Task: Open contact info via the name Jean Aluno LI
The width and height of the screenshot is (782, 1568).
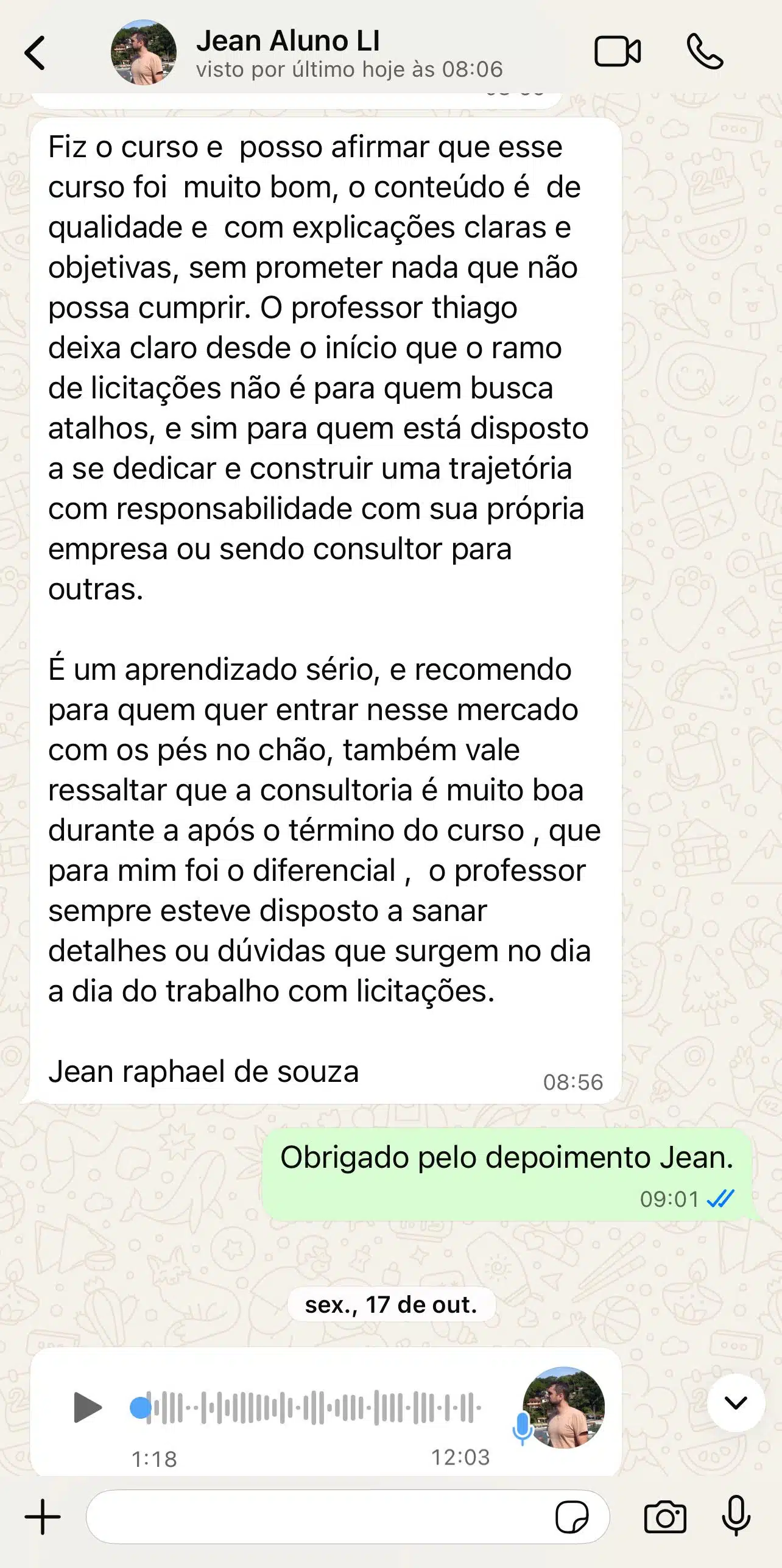Action: pyautogui.click(x=289, y=41)
